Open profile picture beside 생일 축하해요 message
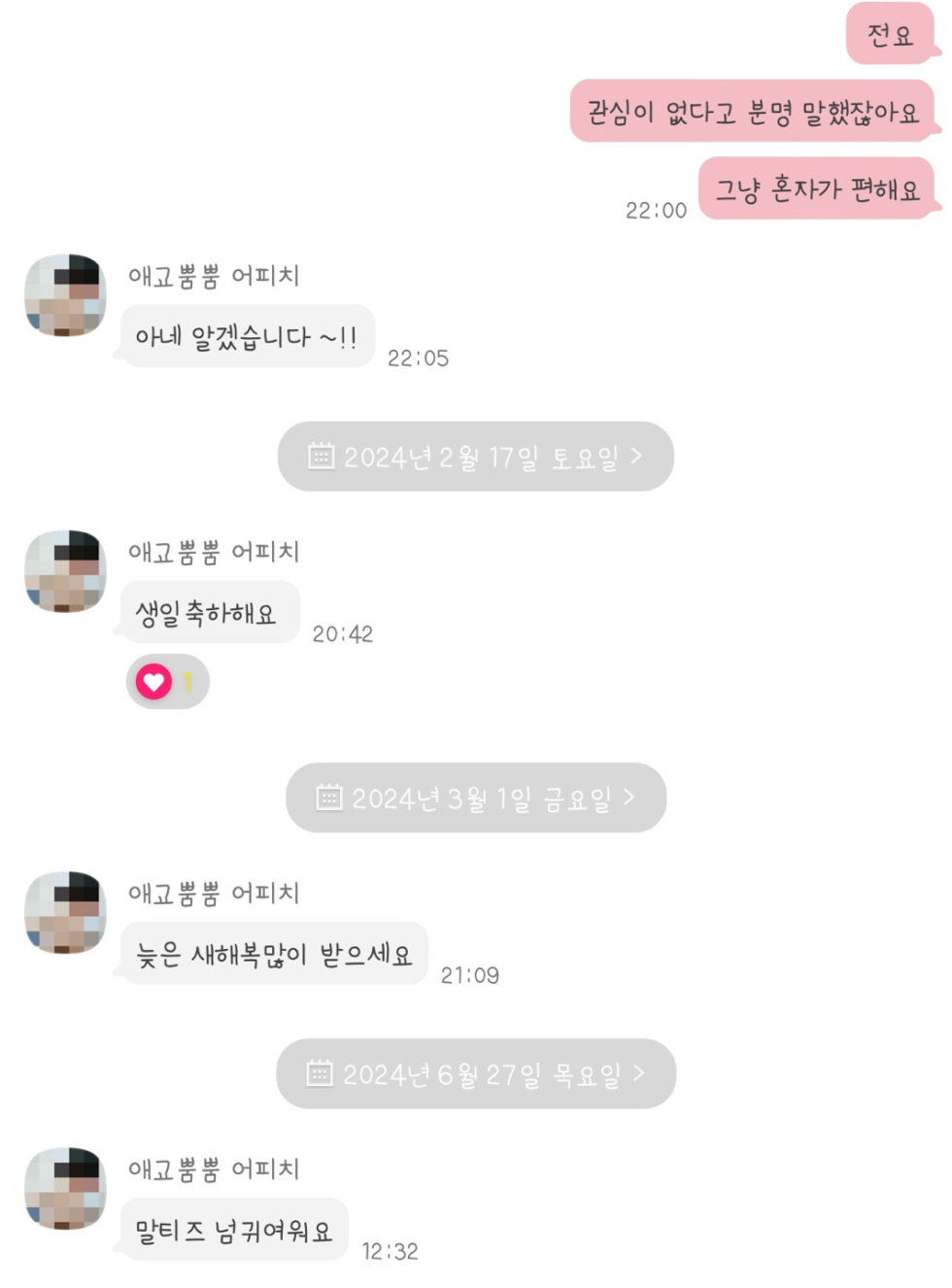952x1288 pixels. click(x=65, y=571)
